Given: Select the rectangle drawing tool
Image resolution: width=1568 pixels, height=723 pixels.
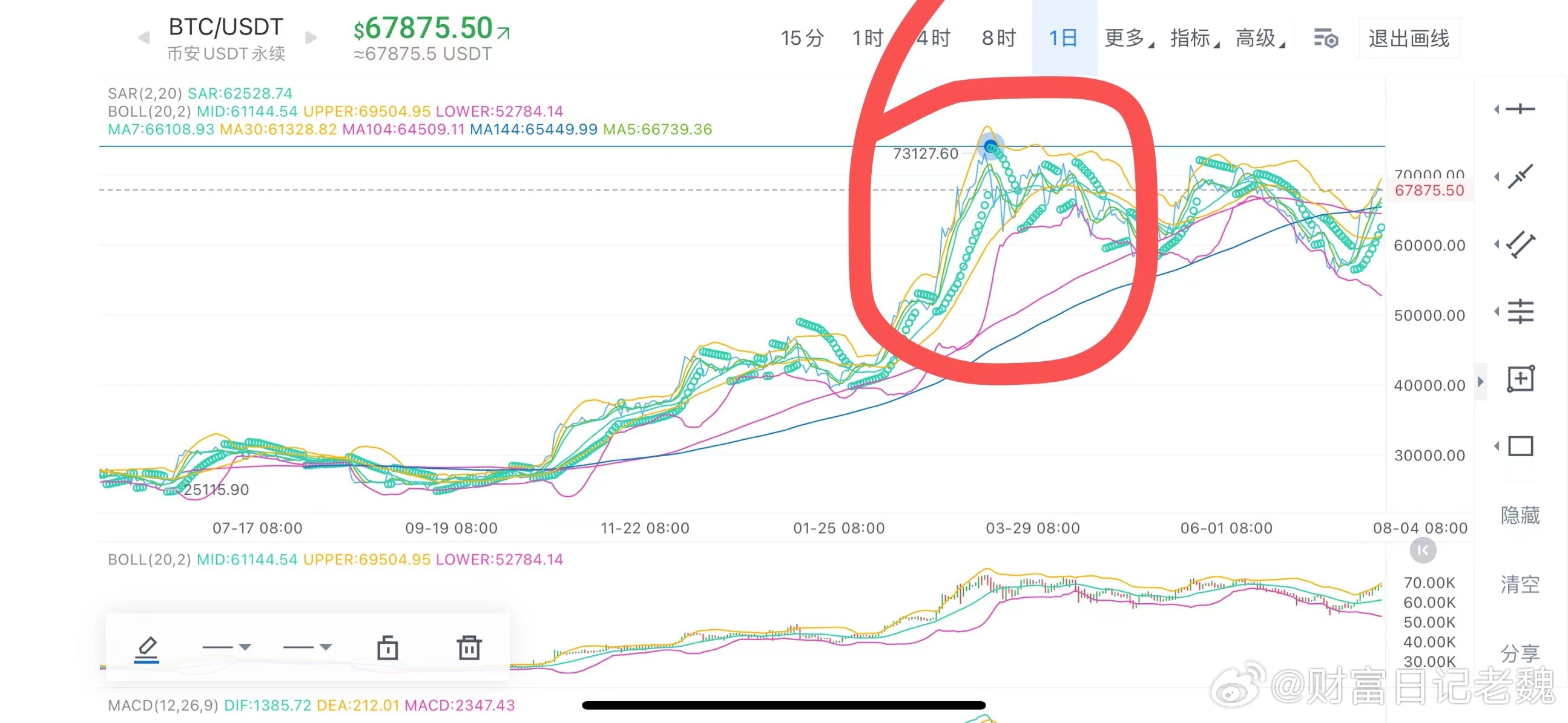Looking at the screenshot, I should (x=1520, y=446).
